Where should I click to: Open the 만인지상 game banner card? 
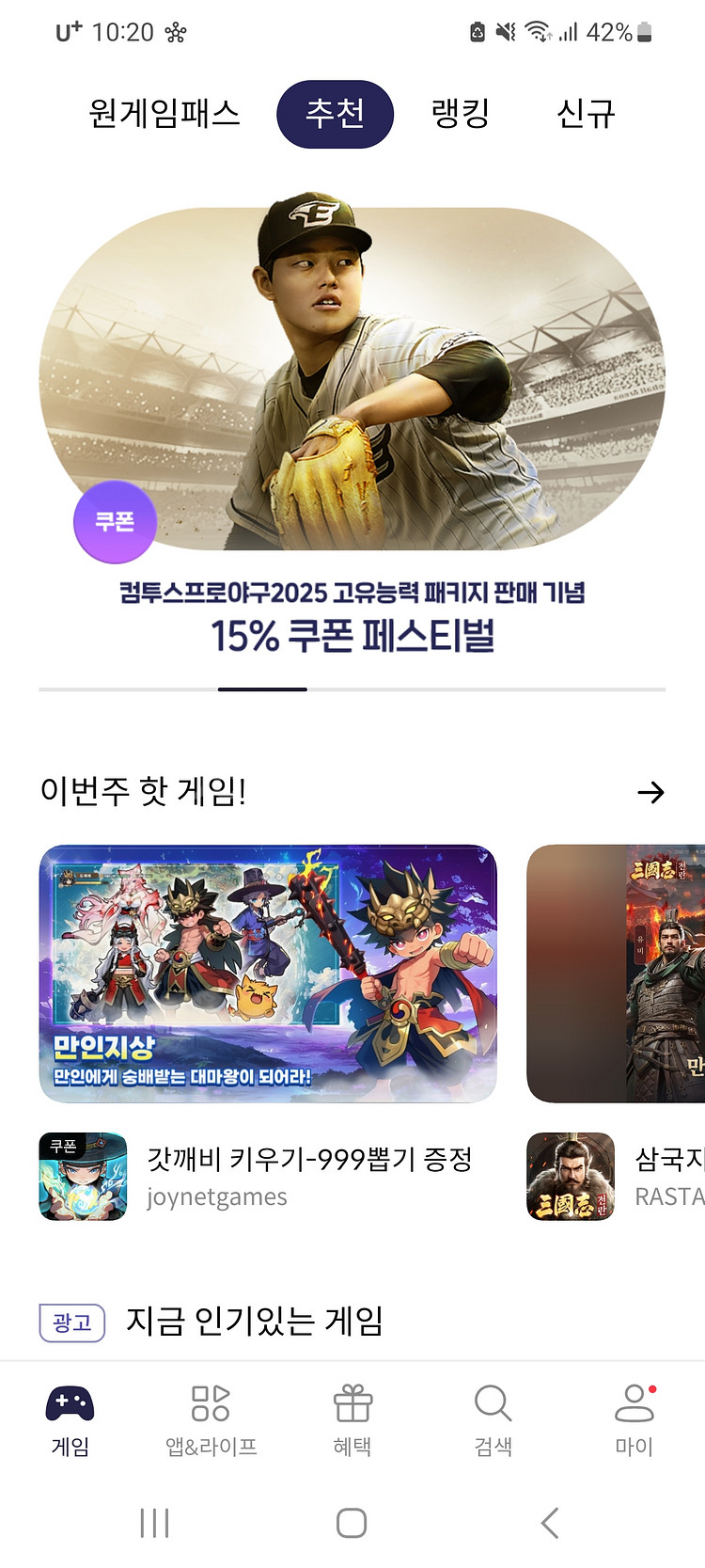click(268, 974)
